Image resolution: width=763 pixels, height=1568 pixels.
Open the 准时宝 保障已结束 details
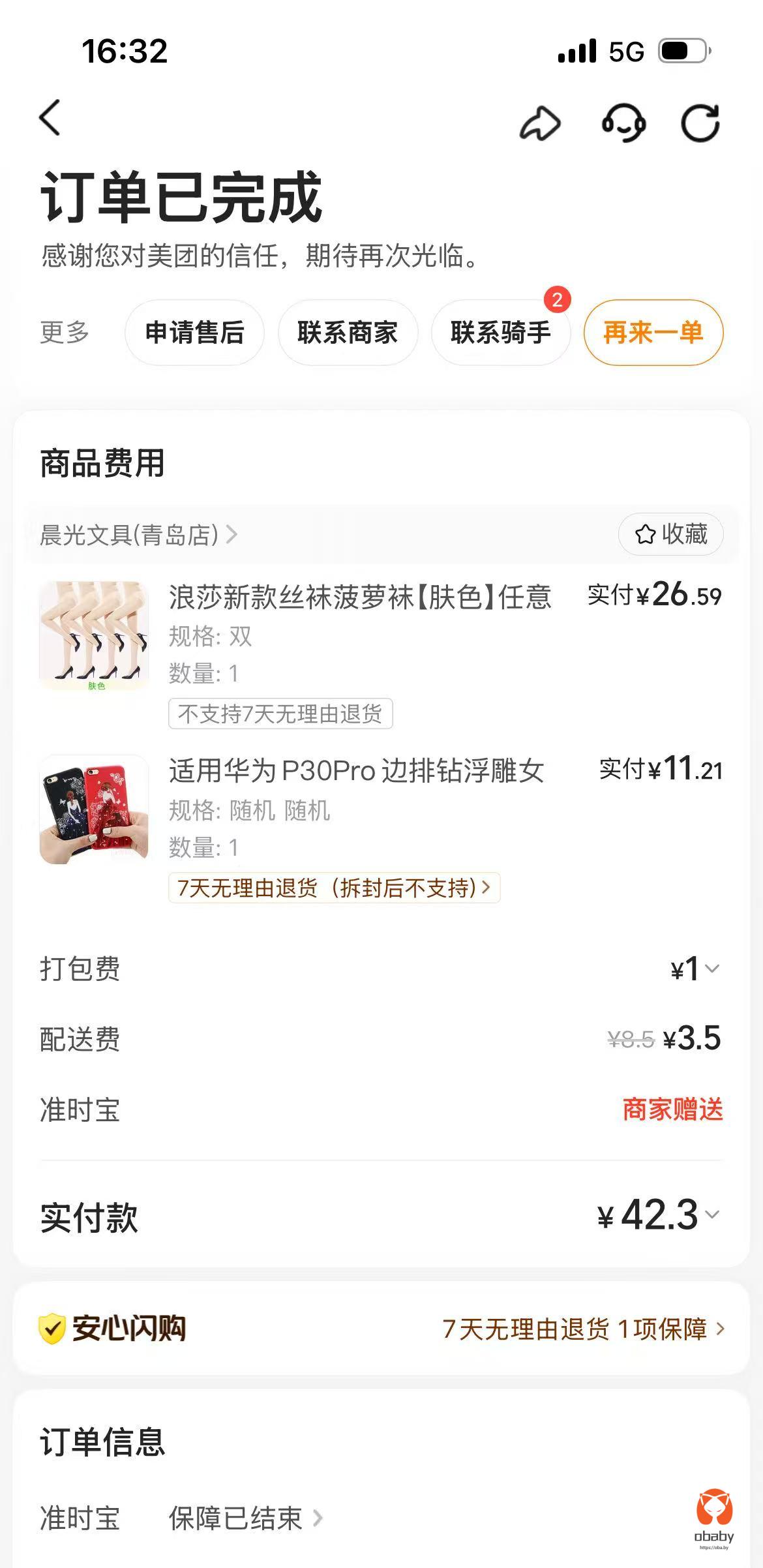click(245, 1518)
